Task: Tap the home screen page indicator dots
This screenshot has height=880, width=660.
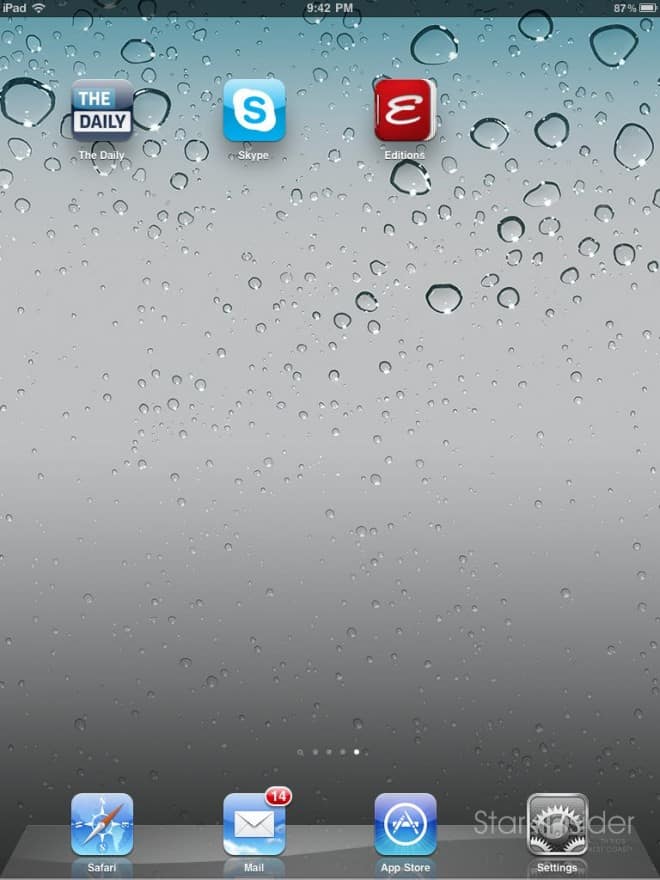Action: click(329, 751)
